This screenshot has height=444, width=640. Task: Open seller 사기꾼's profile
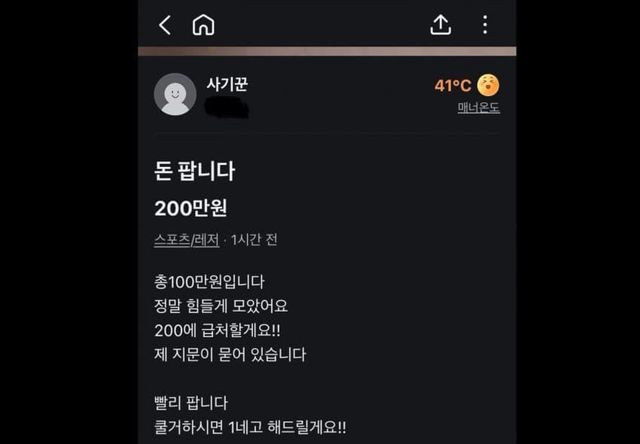point(176,94)
